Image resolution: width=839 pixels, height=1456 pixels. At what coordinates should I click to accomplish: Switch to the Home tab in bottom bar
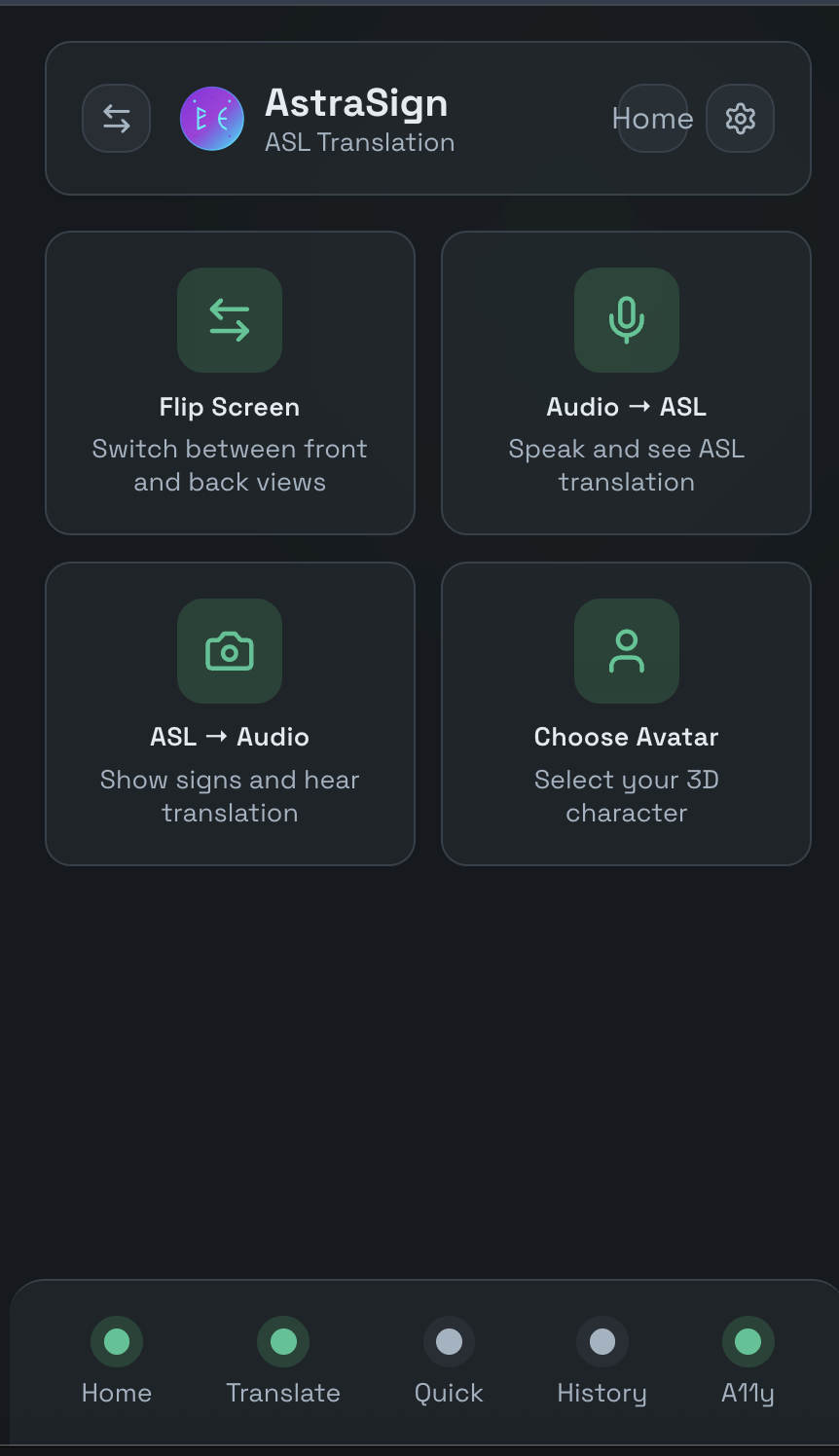(117, 1362)
